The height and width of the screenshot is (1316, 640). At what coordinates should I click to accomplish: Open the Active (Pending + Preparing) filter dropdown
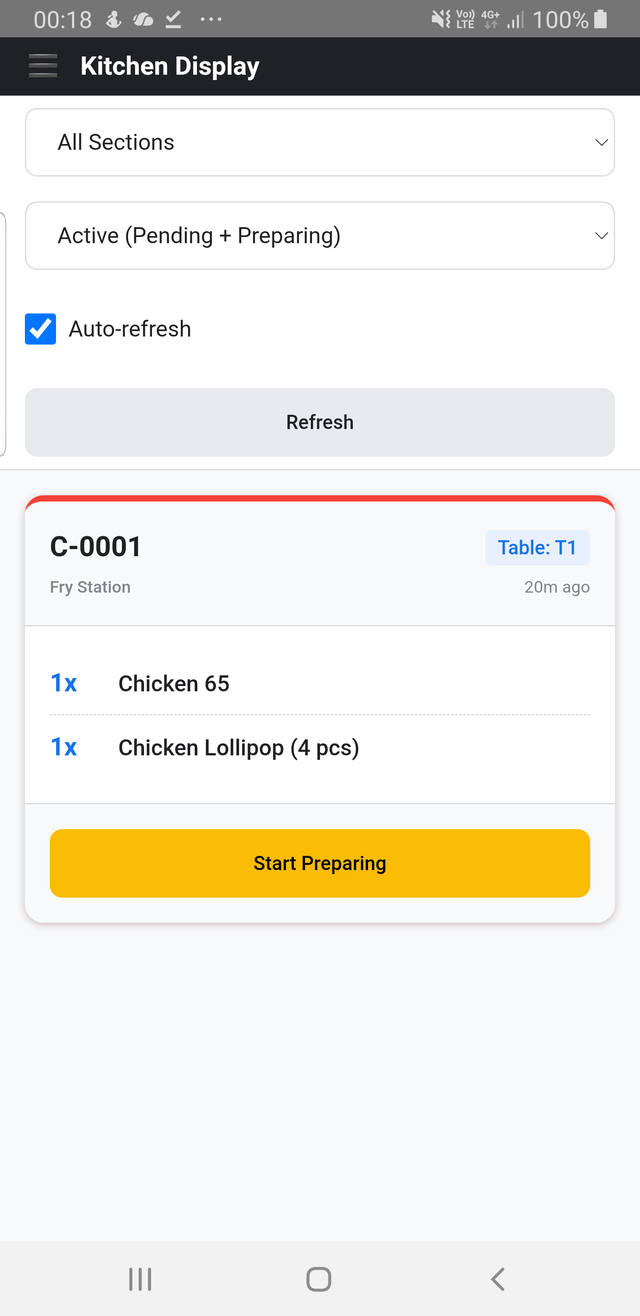point(320,236)
